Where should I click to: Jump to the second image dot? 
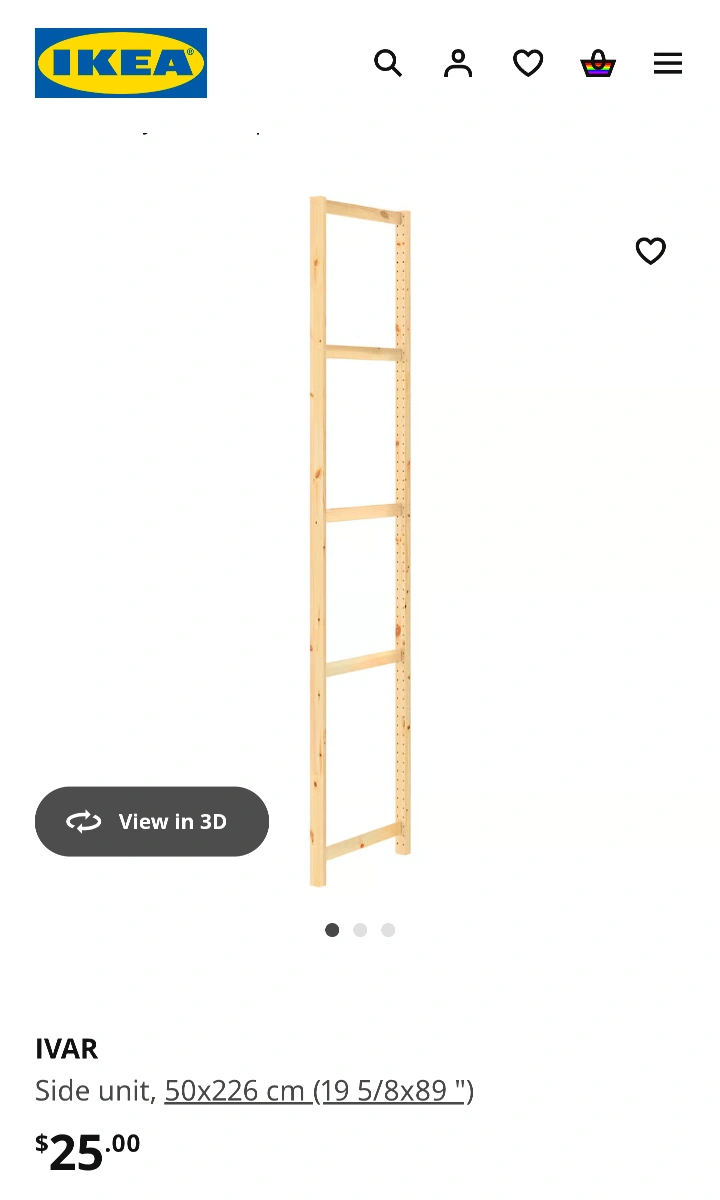pyautogui.click(x=360, y=930)
